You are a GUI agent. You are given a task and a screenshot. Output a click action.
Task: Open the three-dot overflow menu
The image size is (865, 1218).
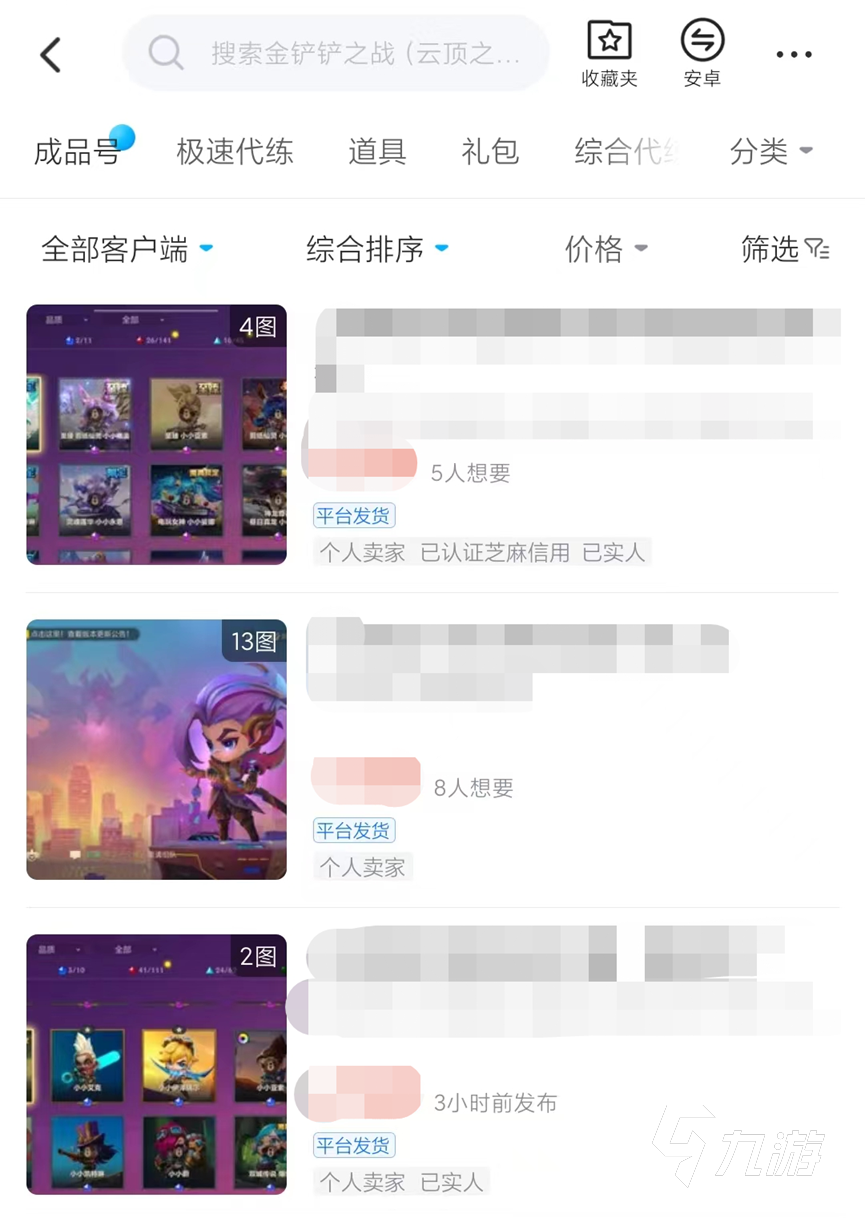[794, 54]
